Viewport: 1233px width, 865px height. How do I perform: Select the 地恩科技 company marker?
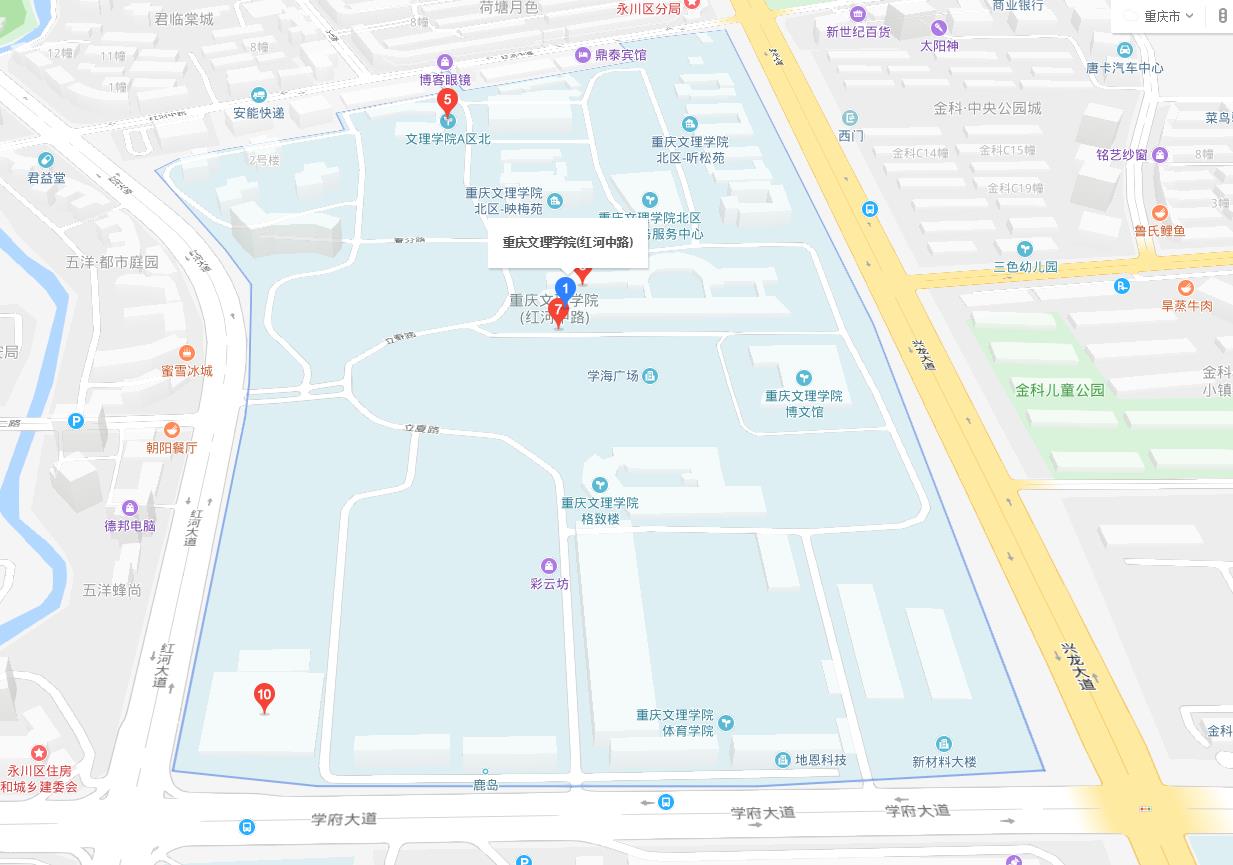(783, 760)
